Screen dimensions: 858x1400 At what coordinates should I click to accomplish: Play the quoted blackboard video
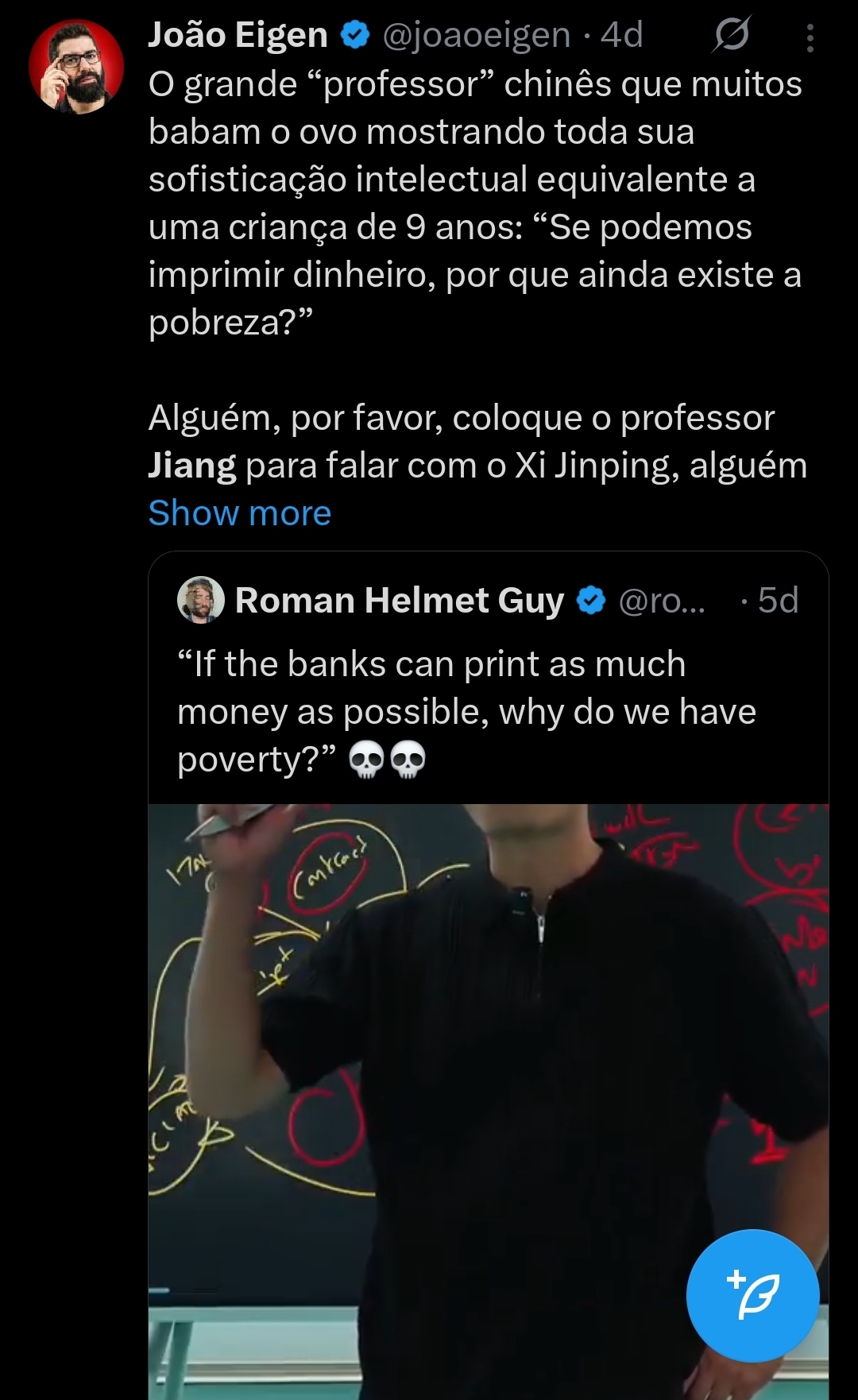488,1101
